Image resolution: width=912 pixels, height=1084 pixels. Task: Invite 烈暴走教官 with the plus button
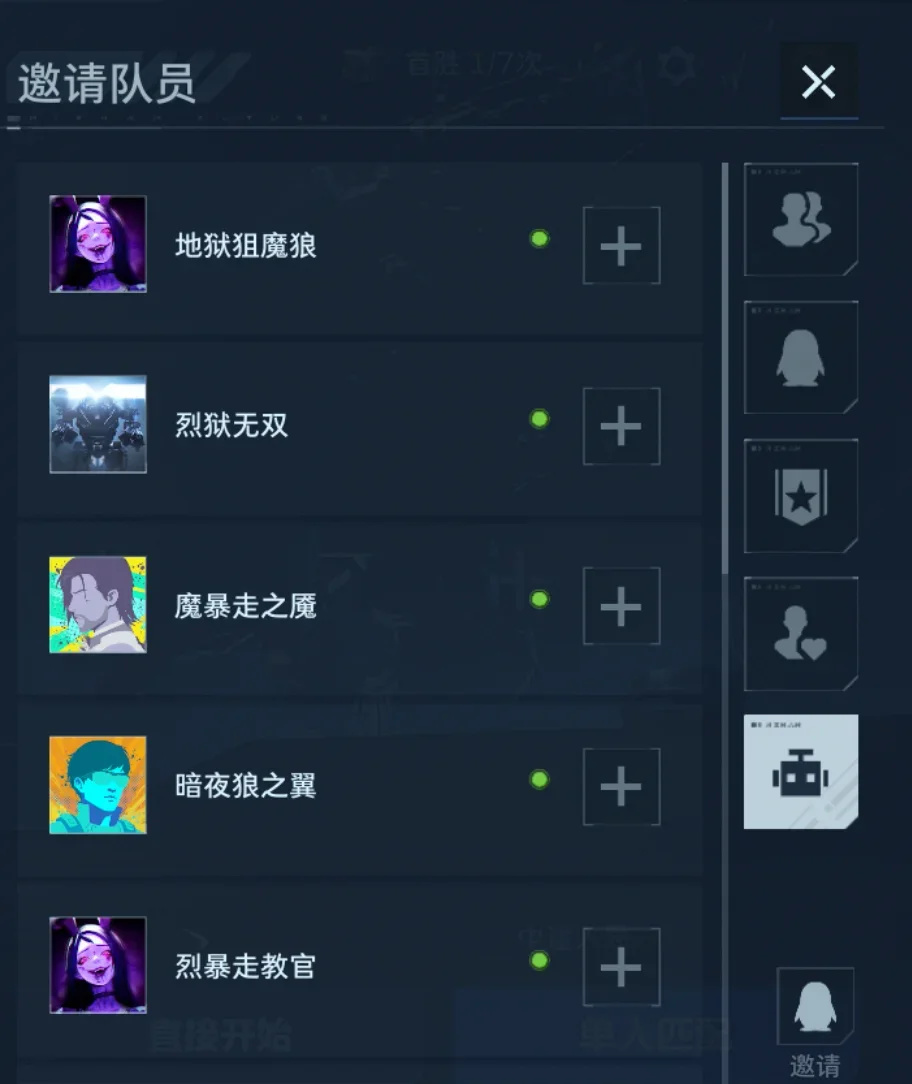click(x=621, y=967)
